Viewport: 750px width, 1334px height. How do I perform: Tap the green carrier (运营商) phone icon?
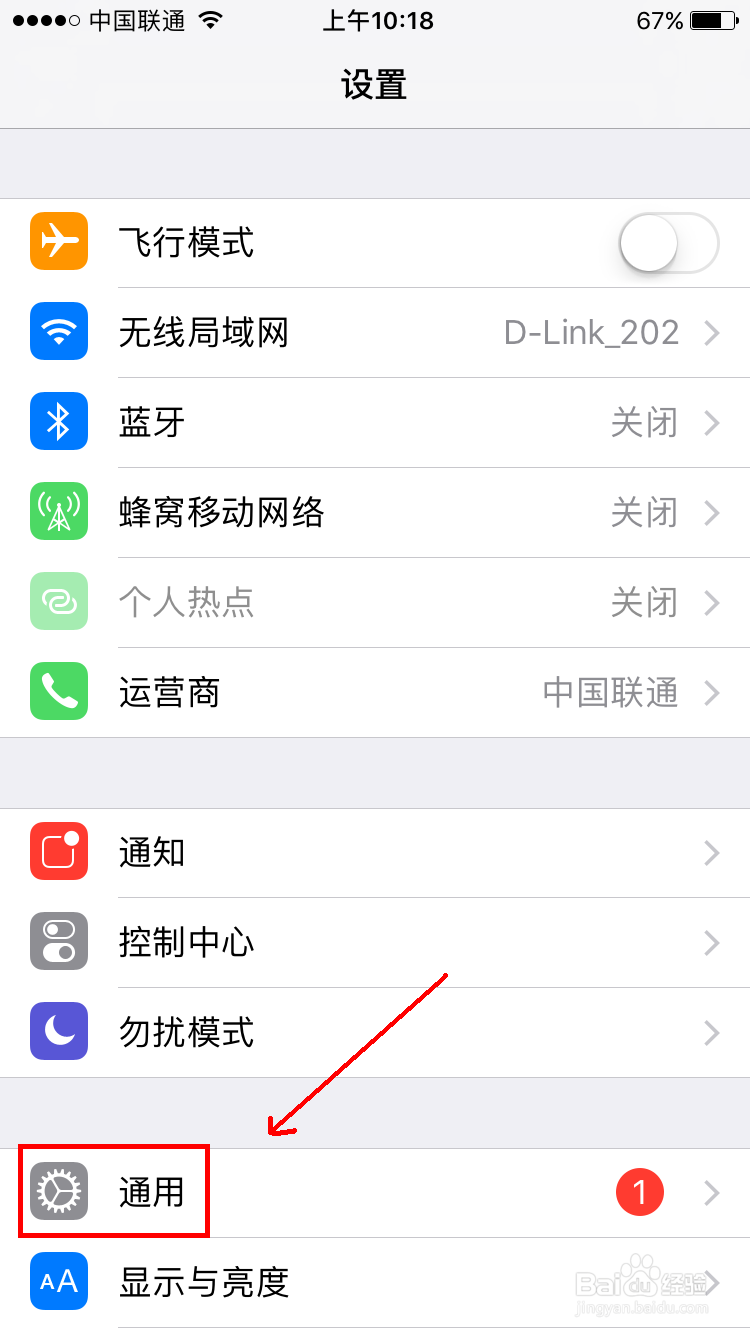pyautogui.click(x=58, y=691)
